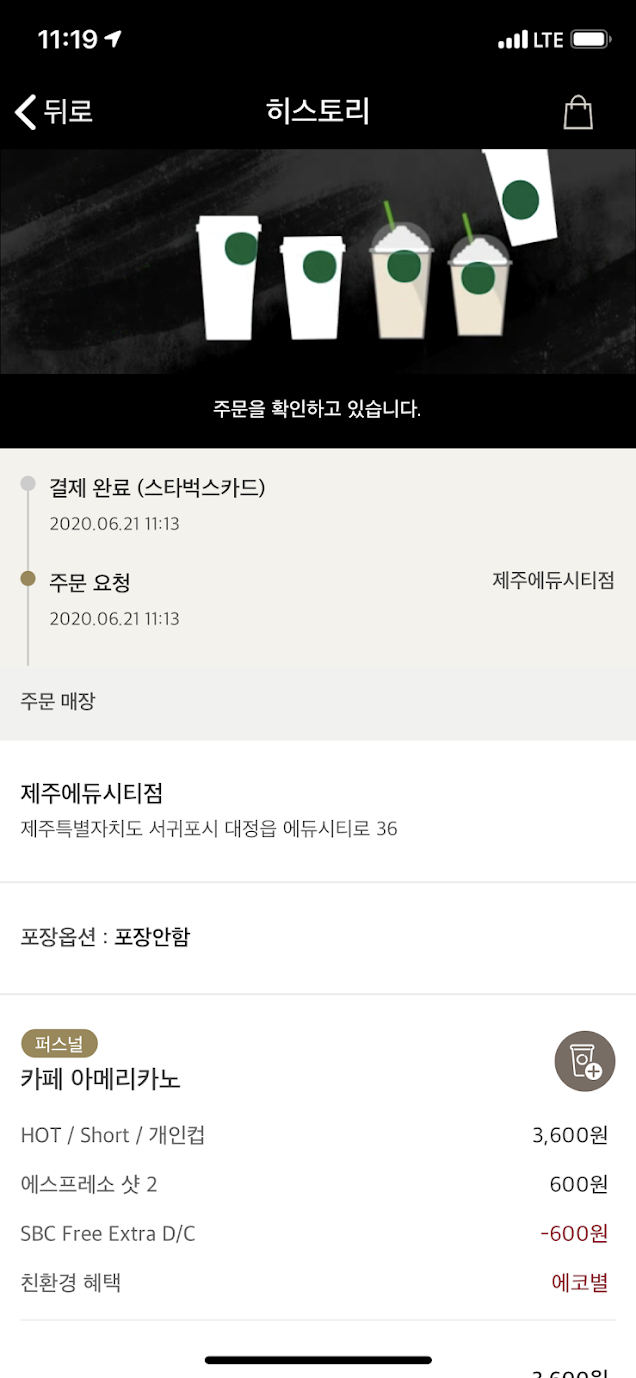The height and width of the screenshot is (1378, 636).
Task: Open the shopping bag cart icon
Action: [x=578, y=112]
